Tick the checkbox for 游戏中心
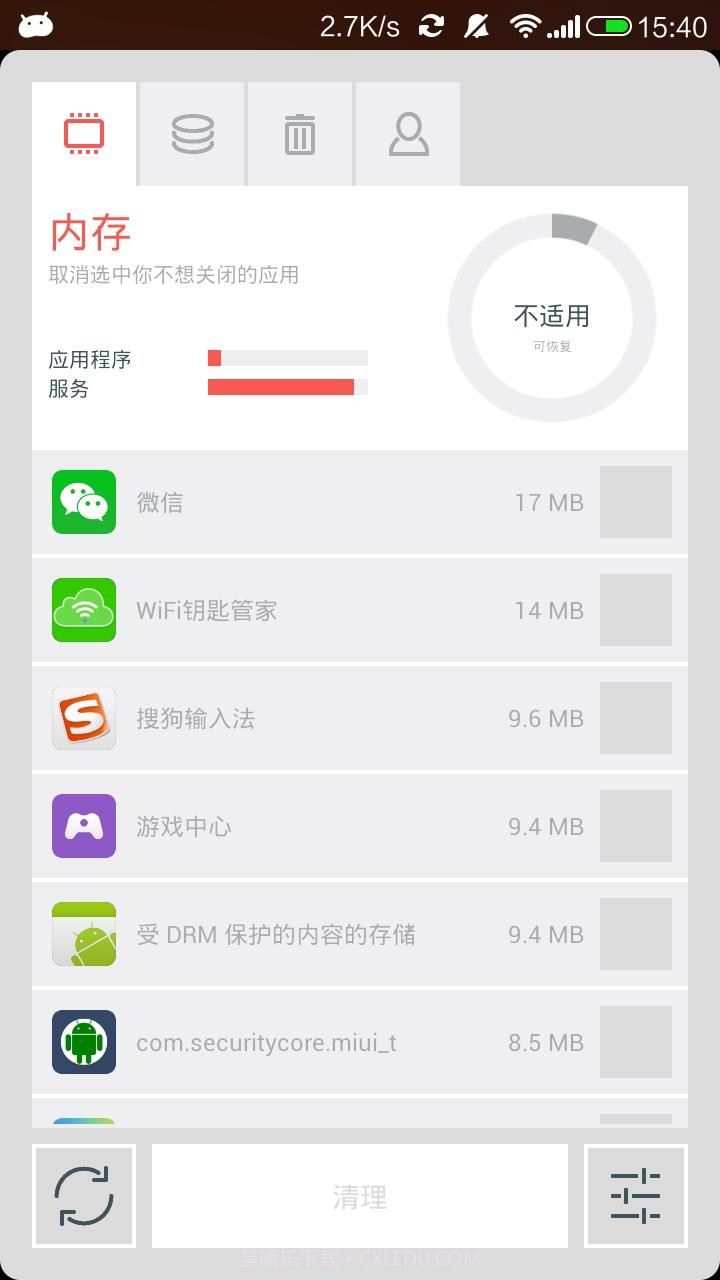Image resolution: width=720 pixels, height=1280 pixels. [636, 826]
